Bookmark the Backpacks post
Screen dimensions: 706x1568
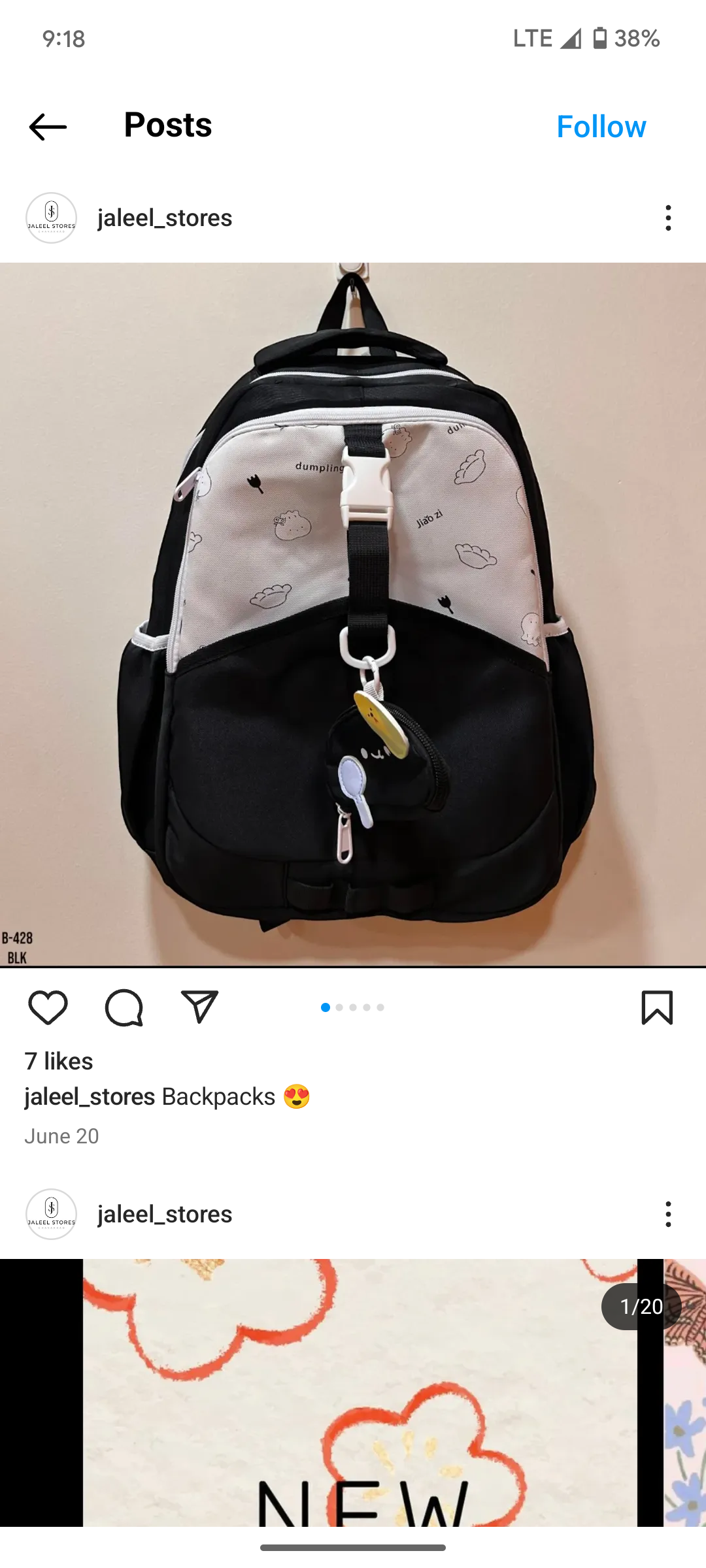[x=657, y=1007]
